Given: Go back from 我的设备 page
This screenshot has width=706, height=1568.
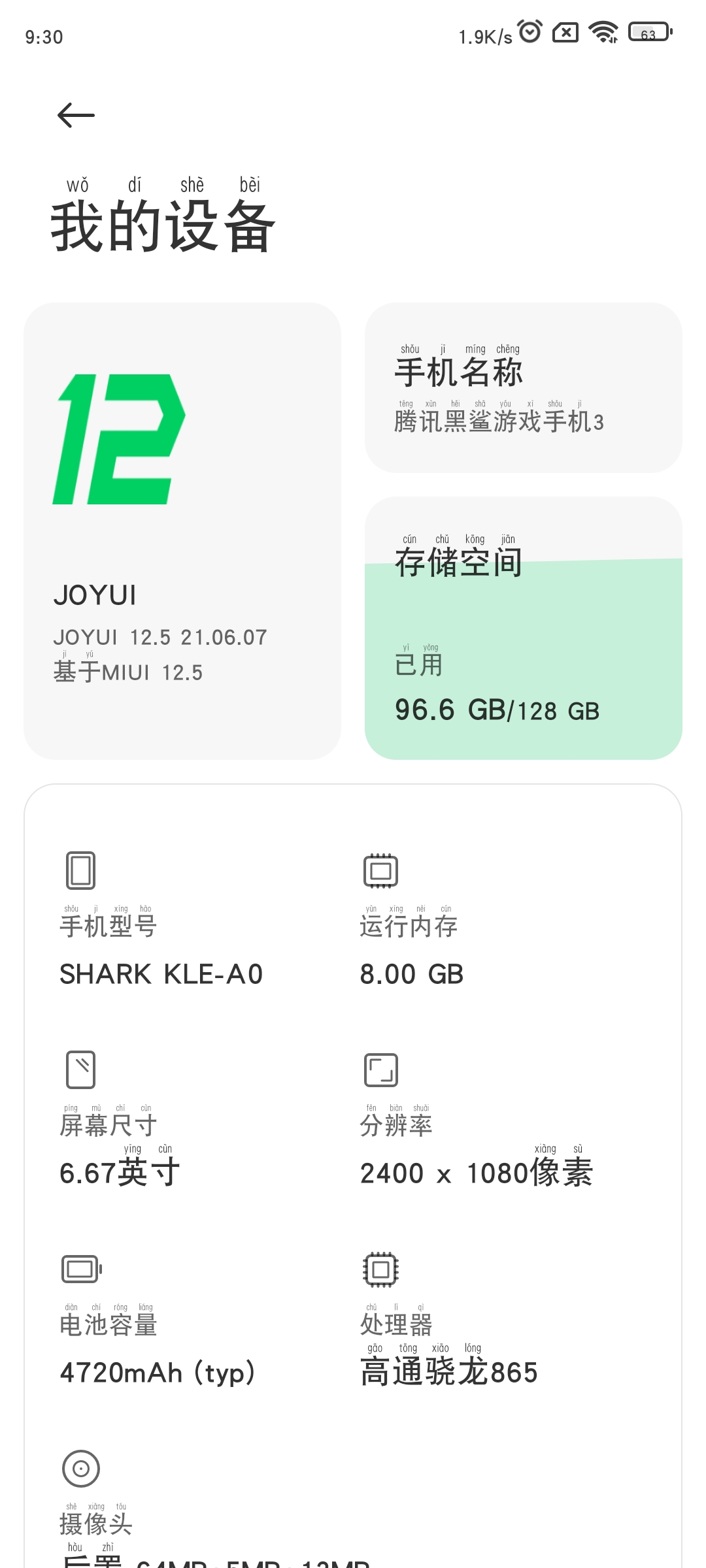Looking at the screenshot, I should 76,116.
